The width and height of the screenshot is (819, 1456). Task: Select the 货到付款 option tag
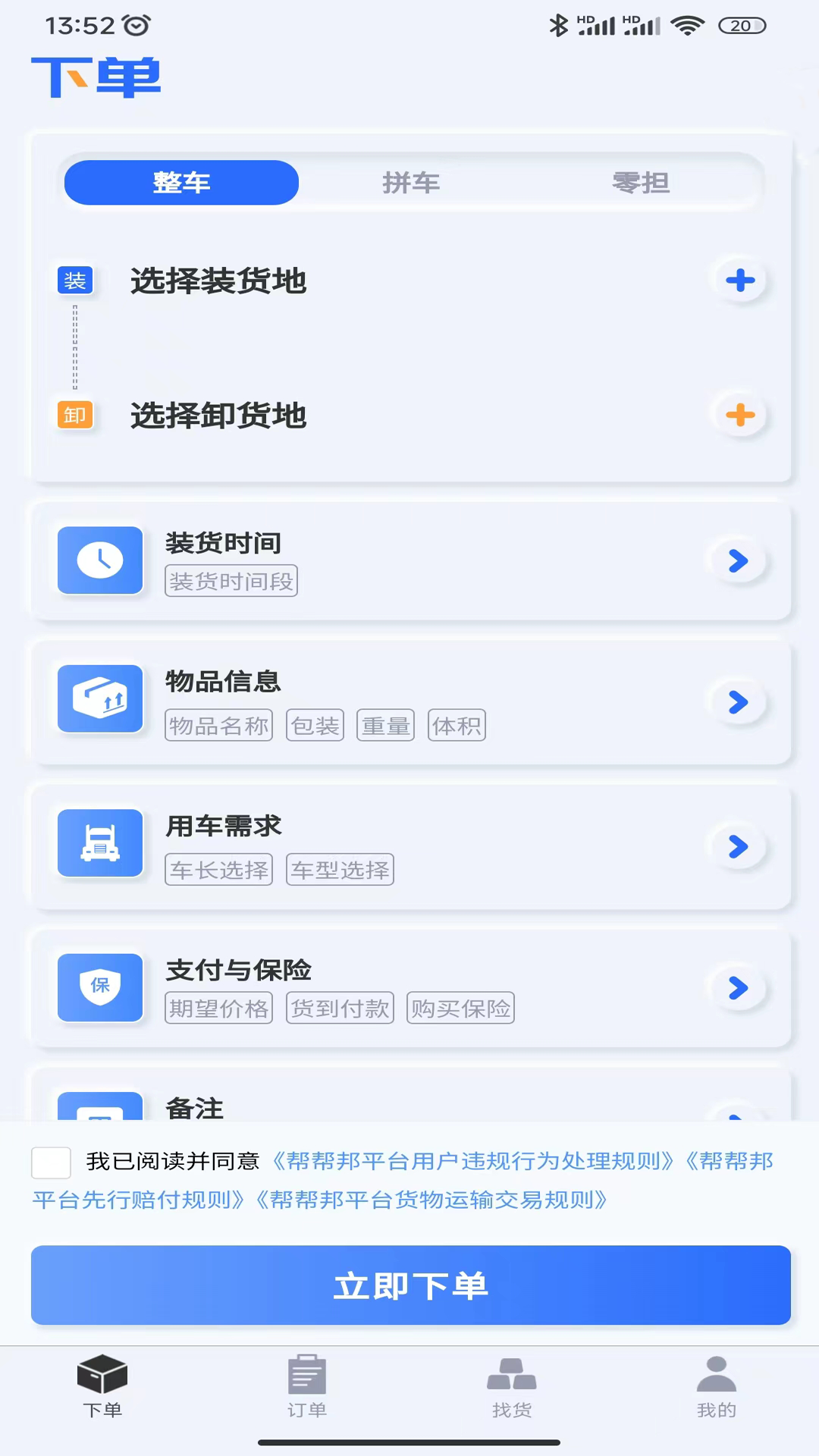(339, 1008)
